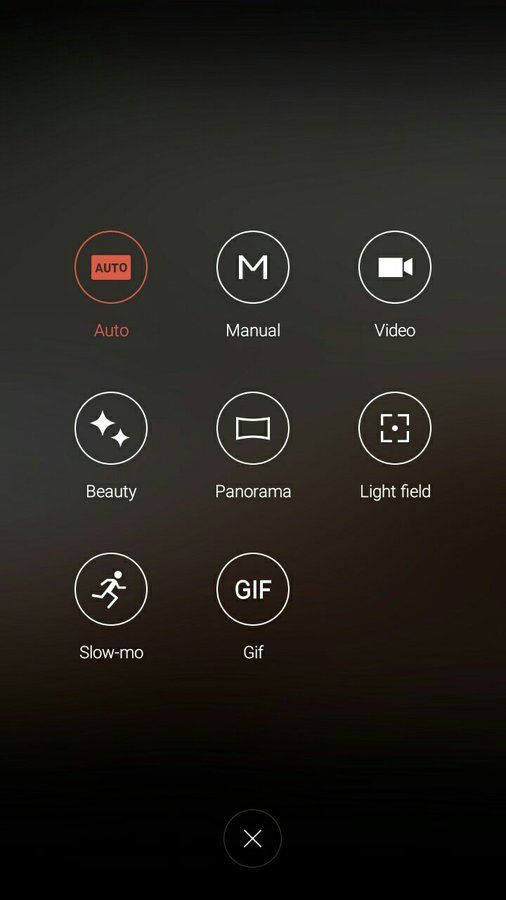Switch to Slow-mo mode
The image size is (506, 900).
pos(111,589)
